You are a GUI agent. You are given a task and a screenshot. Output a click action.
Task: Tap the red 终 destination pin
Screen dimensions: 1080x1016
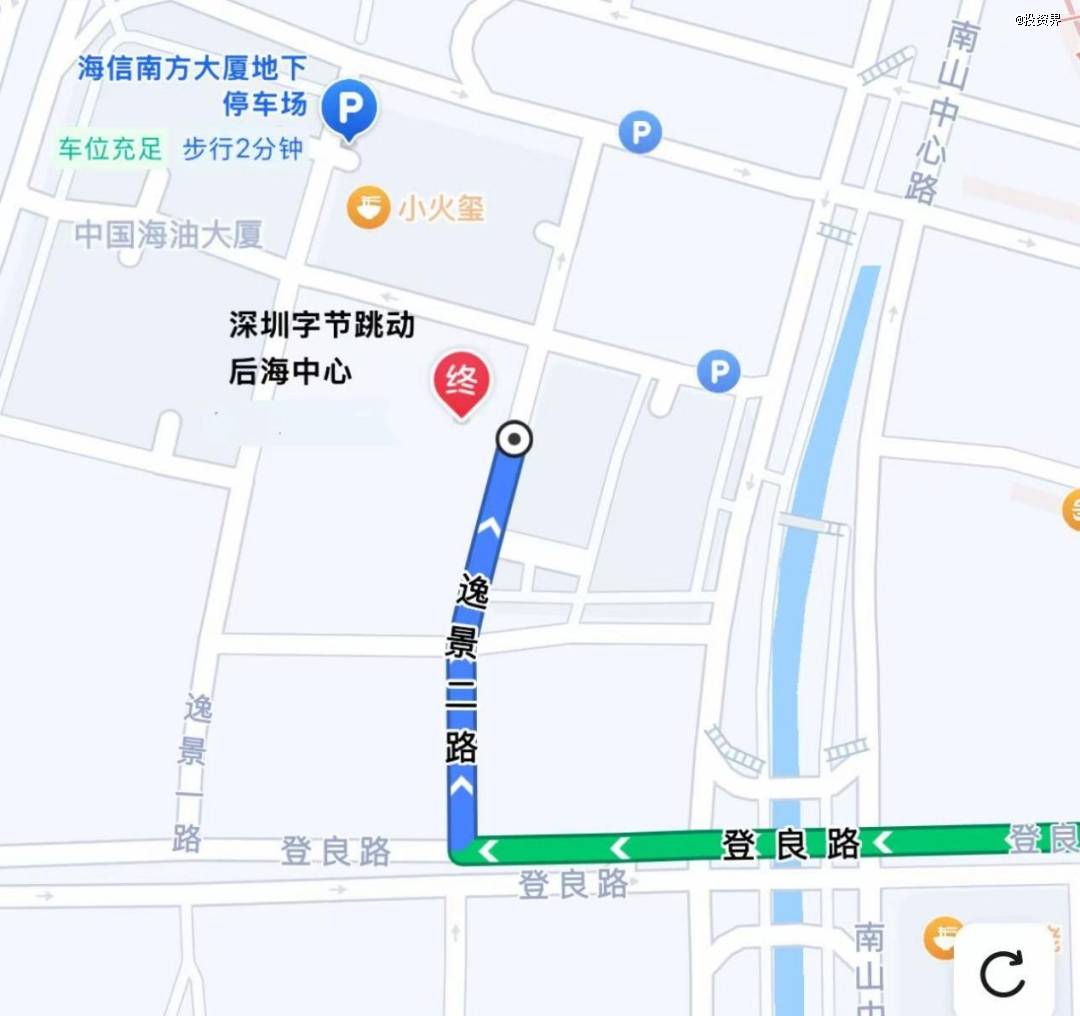pyautogui.click(x=461, y=382)
